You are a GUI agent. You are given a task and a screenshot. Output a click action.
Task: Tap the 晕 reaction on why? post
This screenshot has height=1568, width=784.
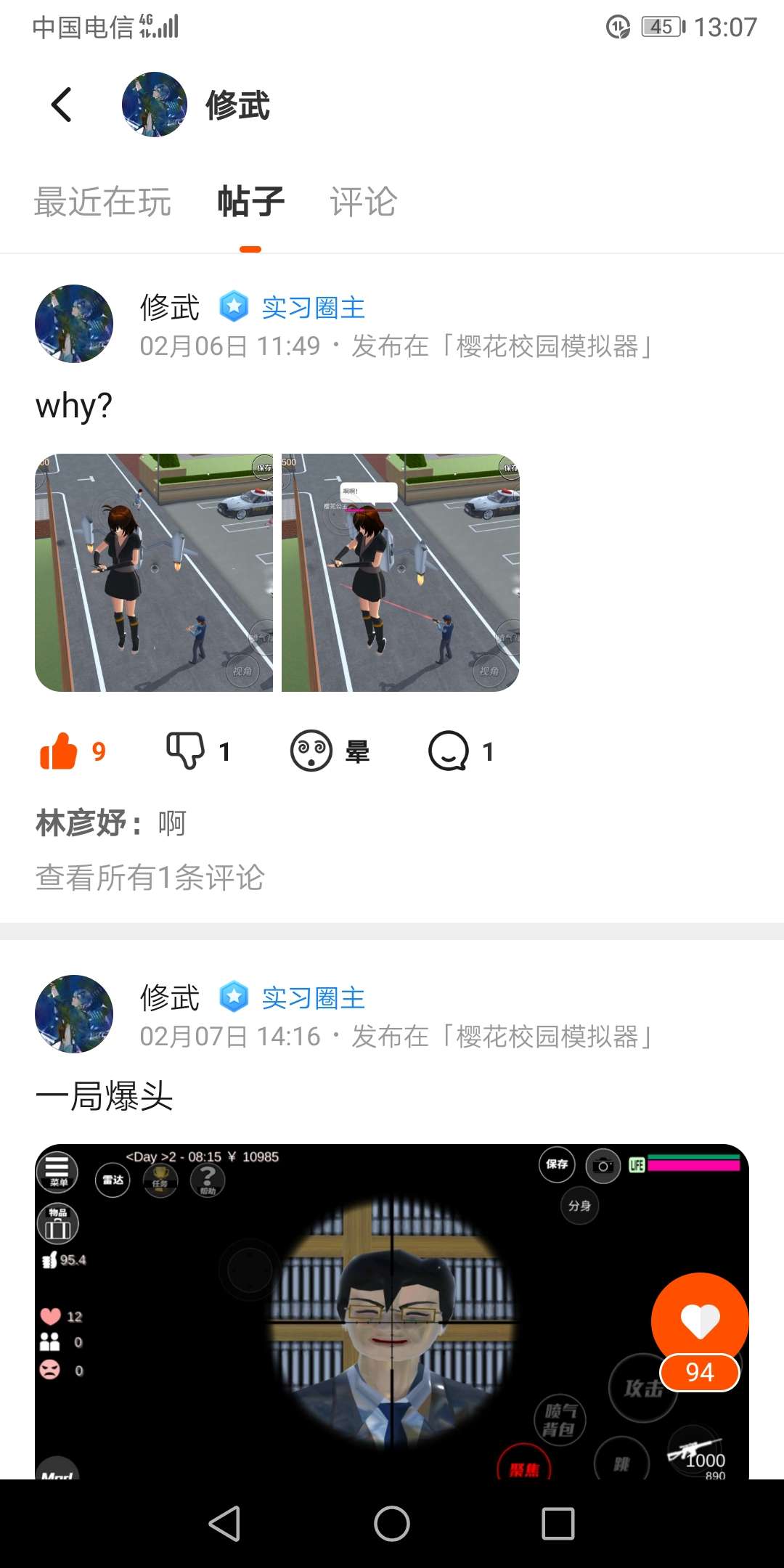coord(330,751)
